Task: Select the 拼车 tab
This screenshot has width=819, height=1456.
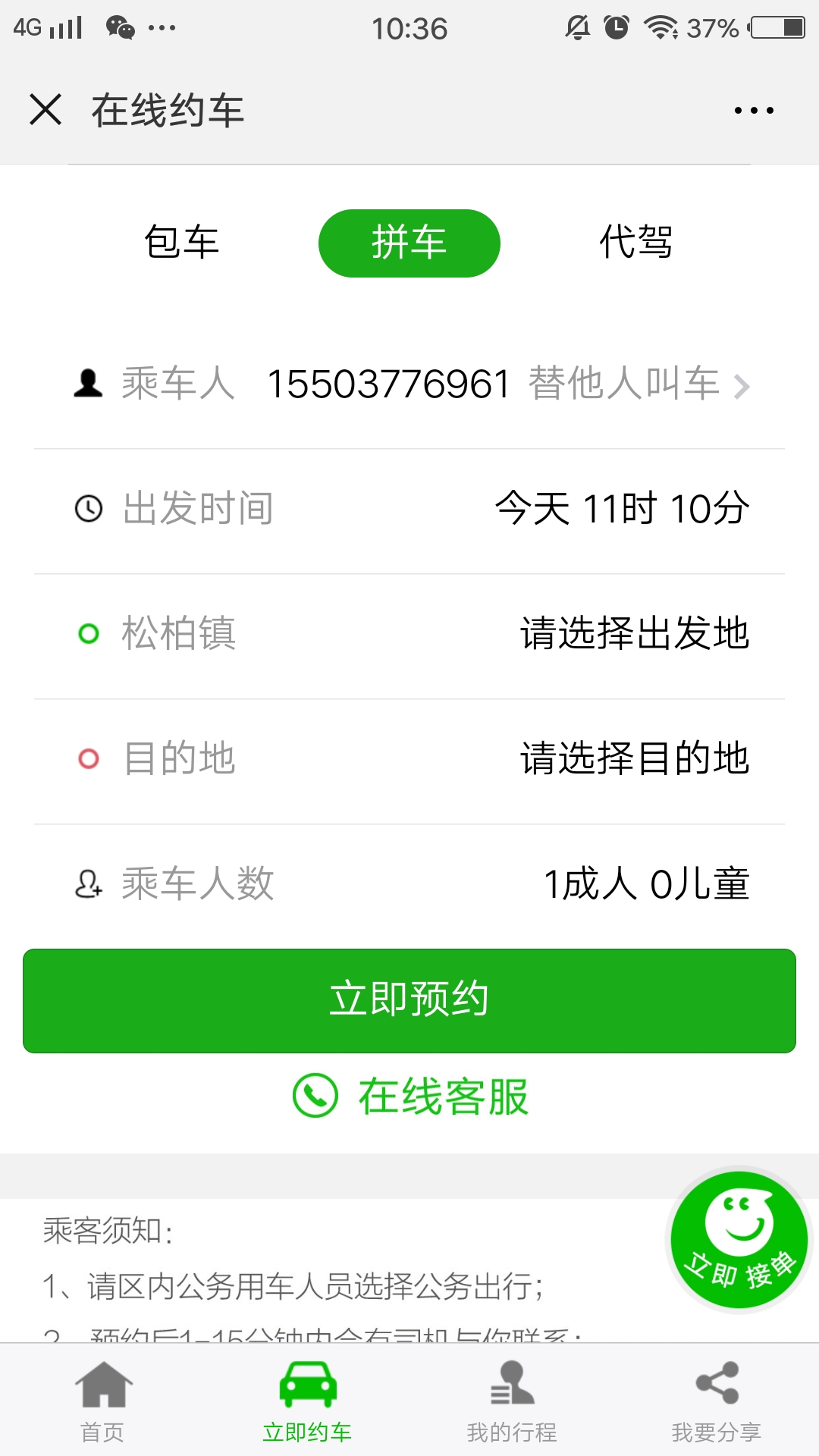Action: [x=409, y=243]
